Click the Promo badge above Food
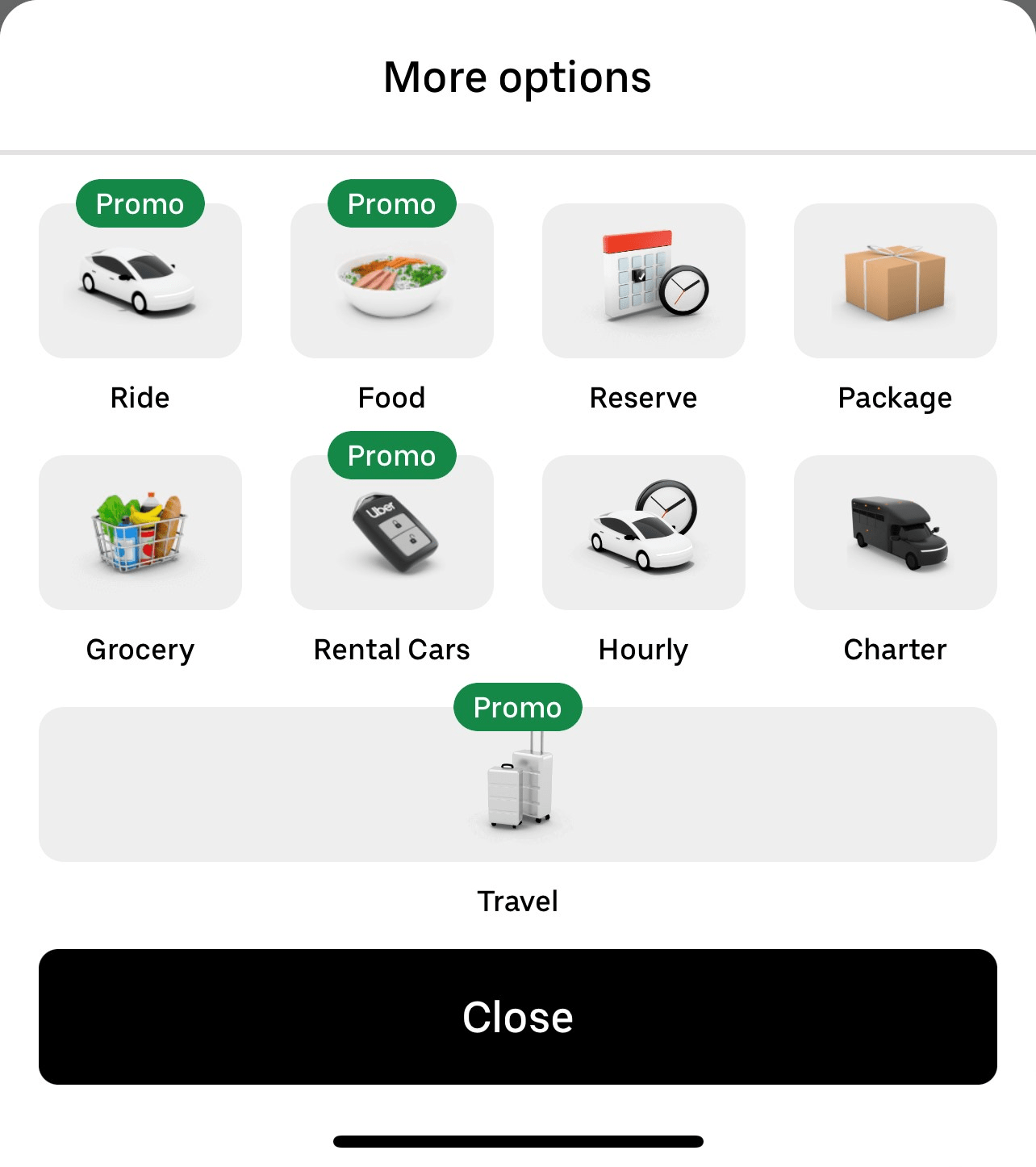 391,203
